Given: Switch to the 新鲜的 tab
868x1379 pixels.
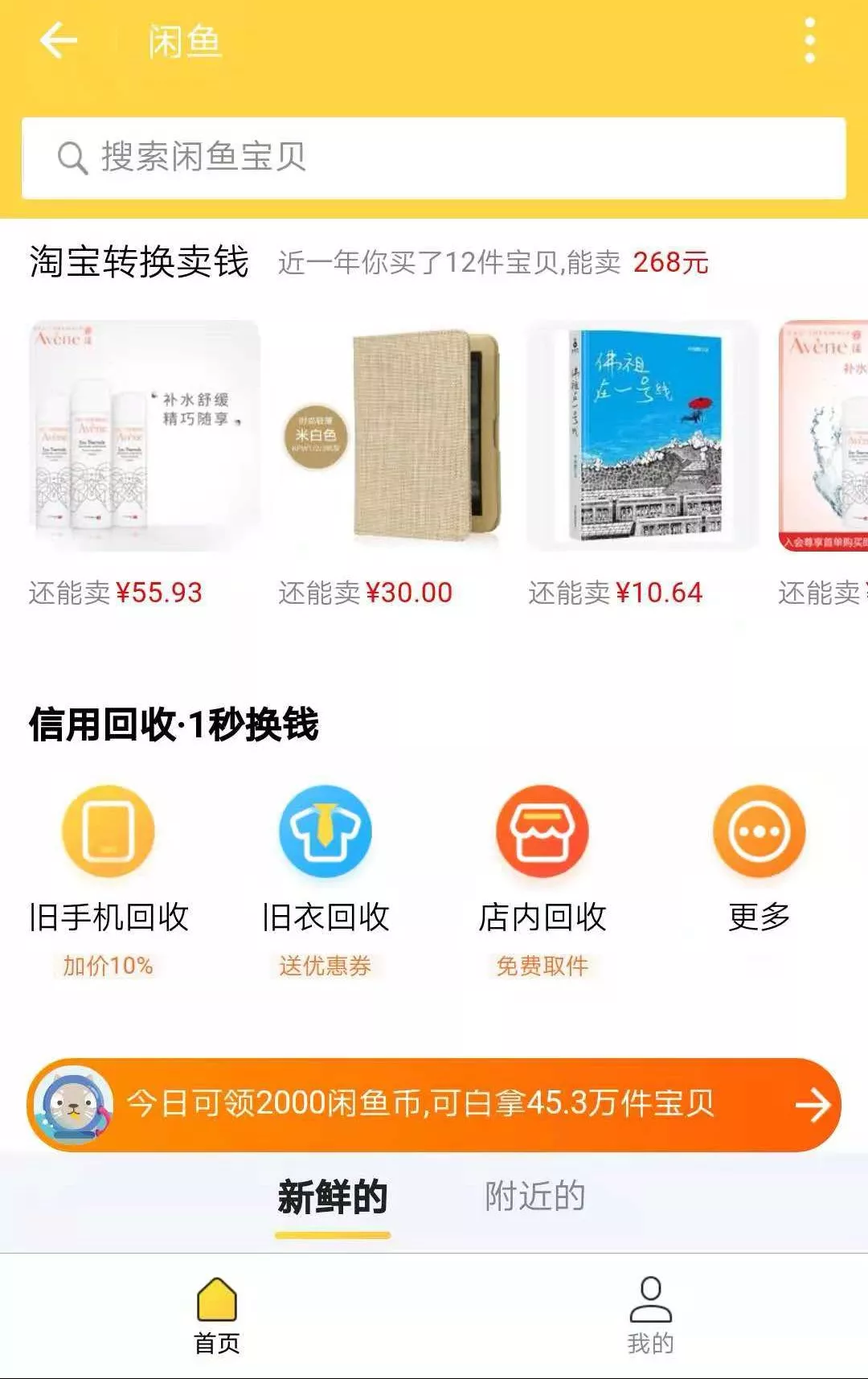Looking at the screenshot, I should [x=333, y=1198].
